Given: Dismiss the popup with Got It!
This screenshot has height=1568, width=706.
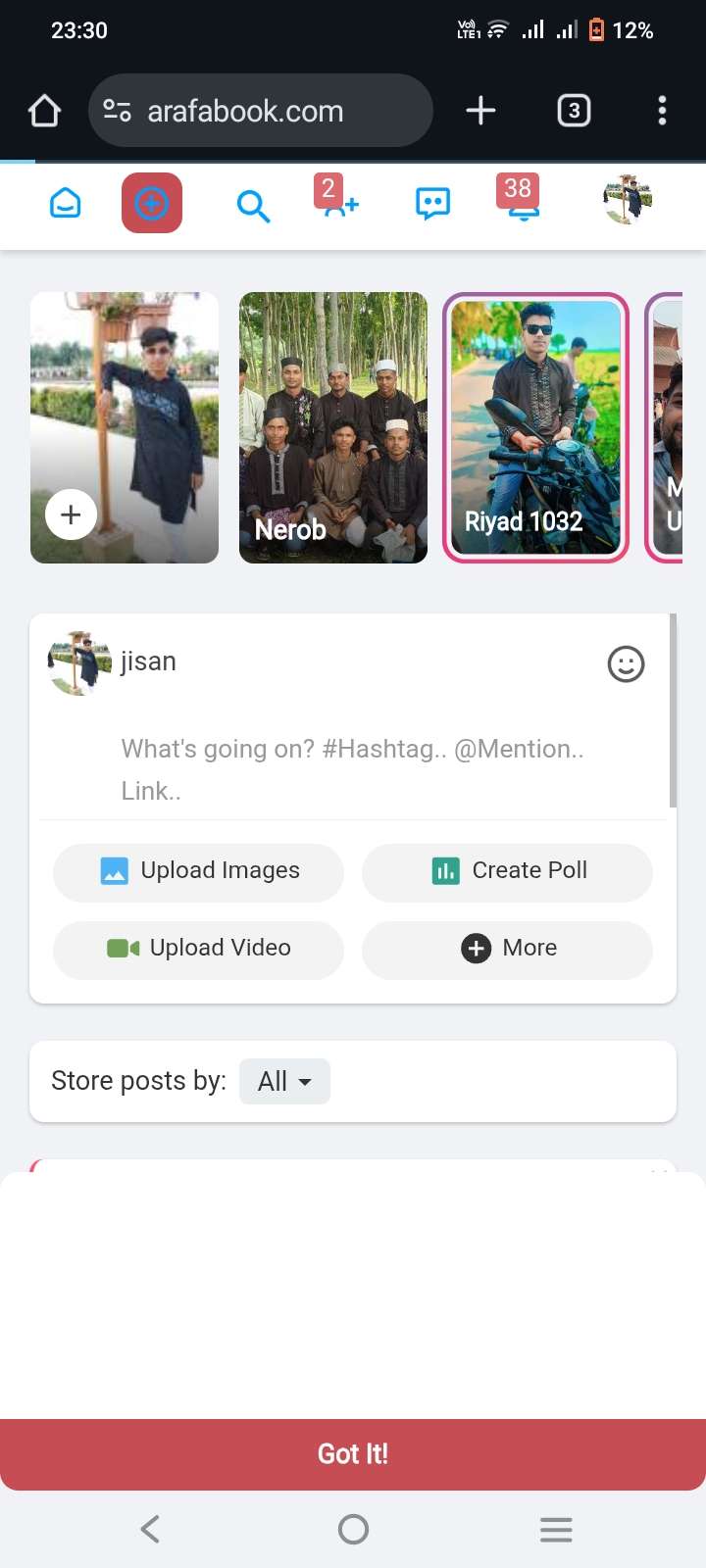Looking at the screenshot, I should coord(353,1454).
